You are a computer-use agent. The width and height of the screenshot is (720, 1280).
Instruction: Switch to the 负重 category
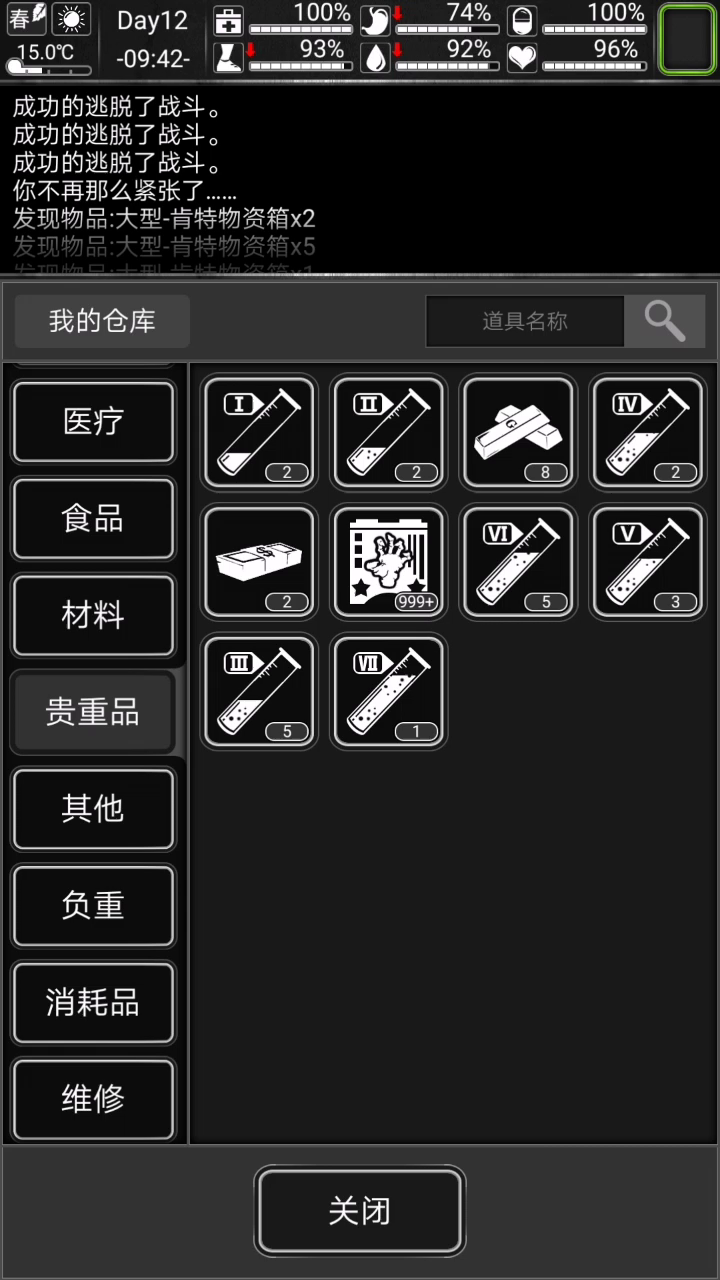pyautogui.click(x=93, y=906)
